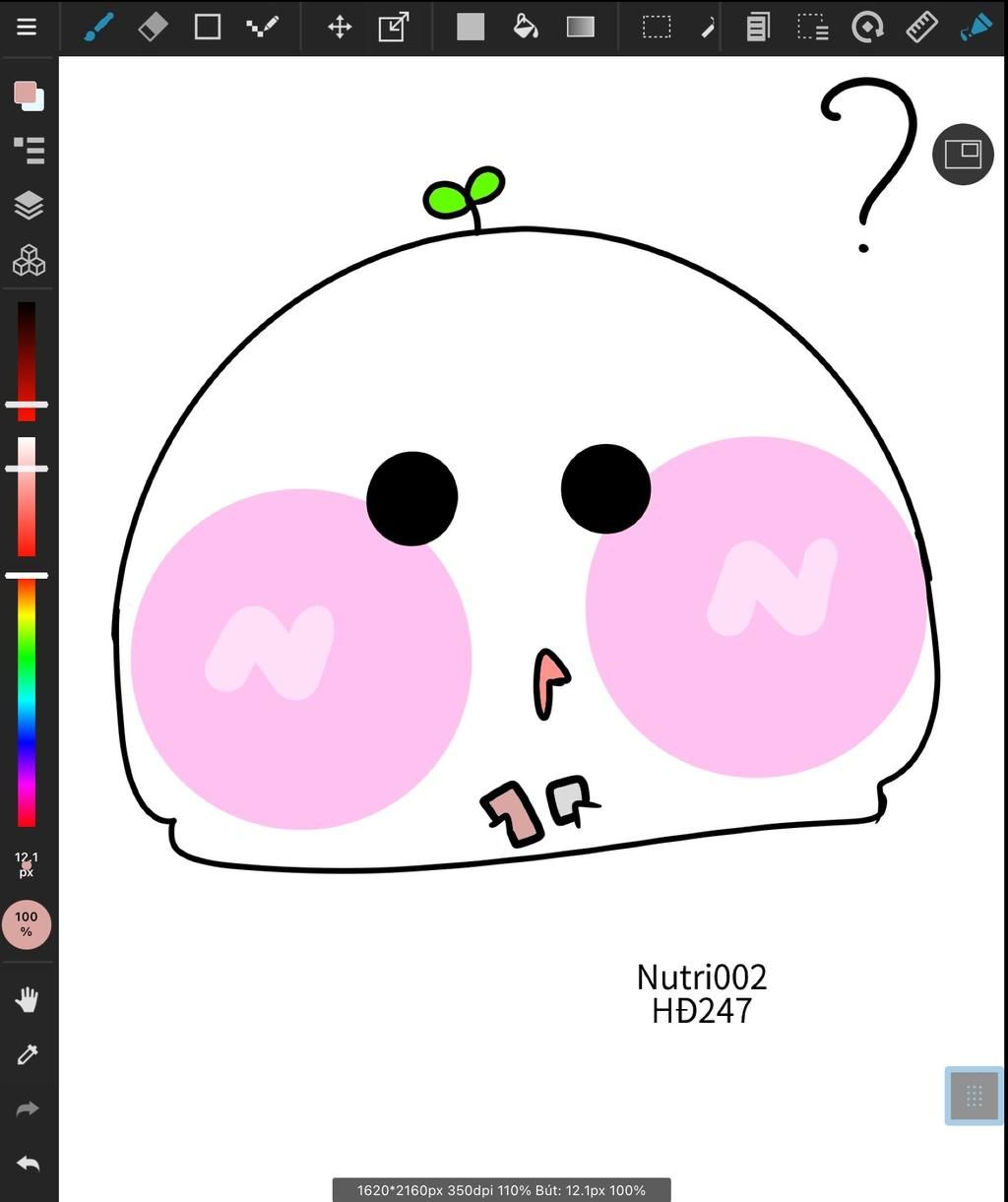Open the layers panel

(x=29, y=206)
